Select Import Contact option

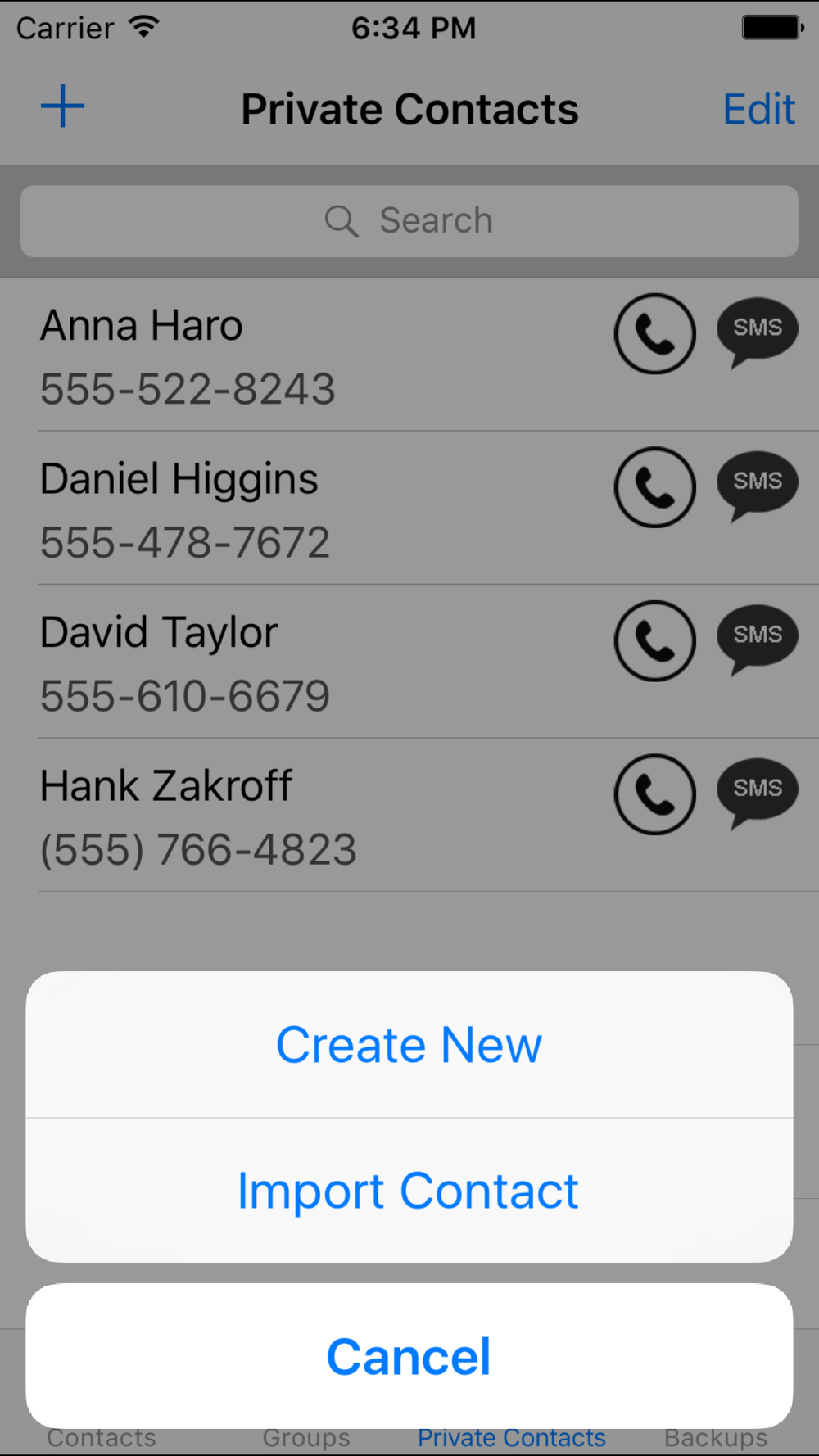tap(409, 1191)
